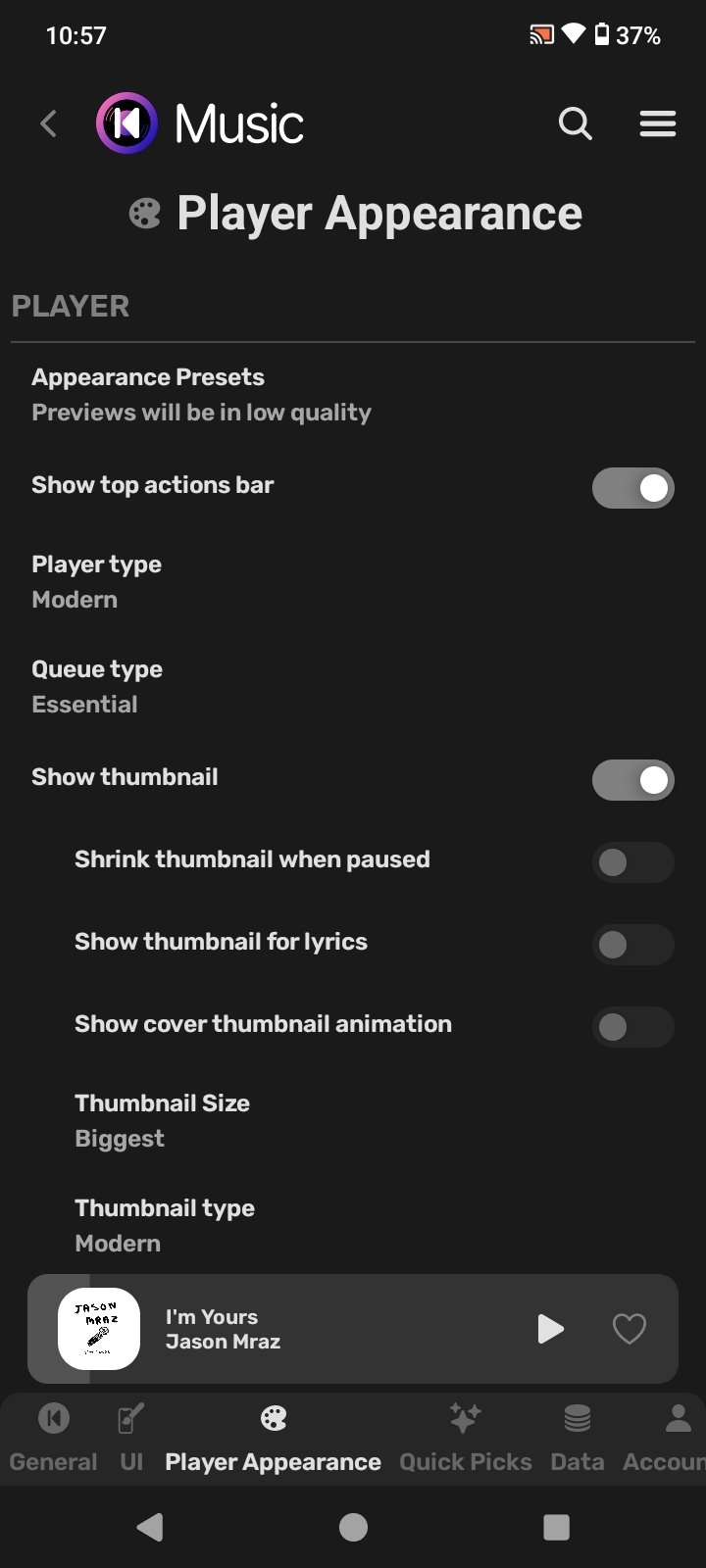
Task: Switch to the Data tab
Action: (x=577, y=1439)
